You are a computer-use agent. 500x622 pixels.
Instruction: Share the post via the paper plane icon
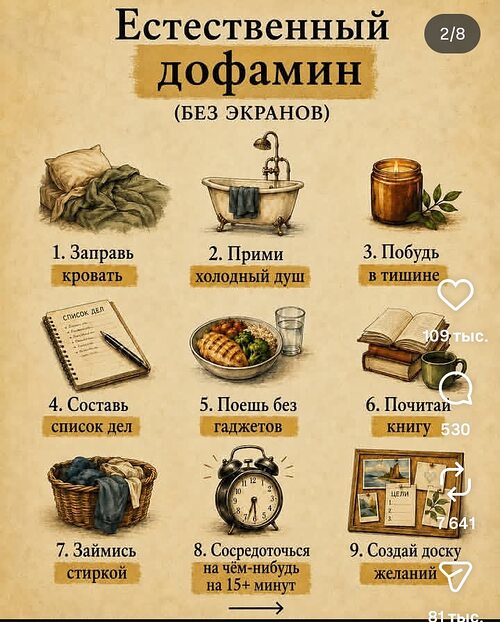point(456,576)
